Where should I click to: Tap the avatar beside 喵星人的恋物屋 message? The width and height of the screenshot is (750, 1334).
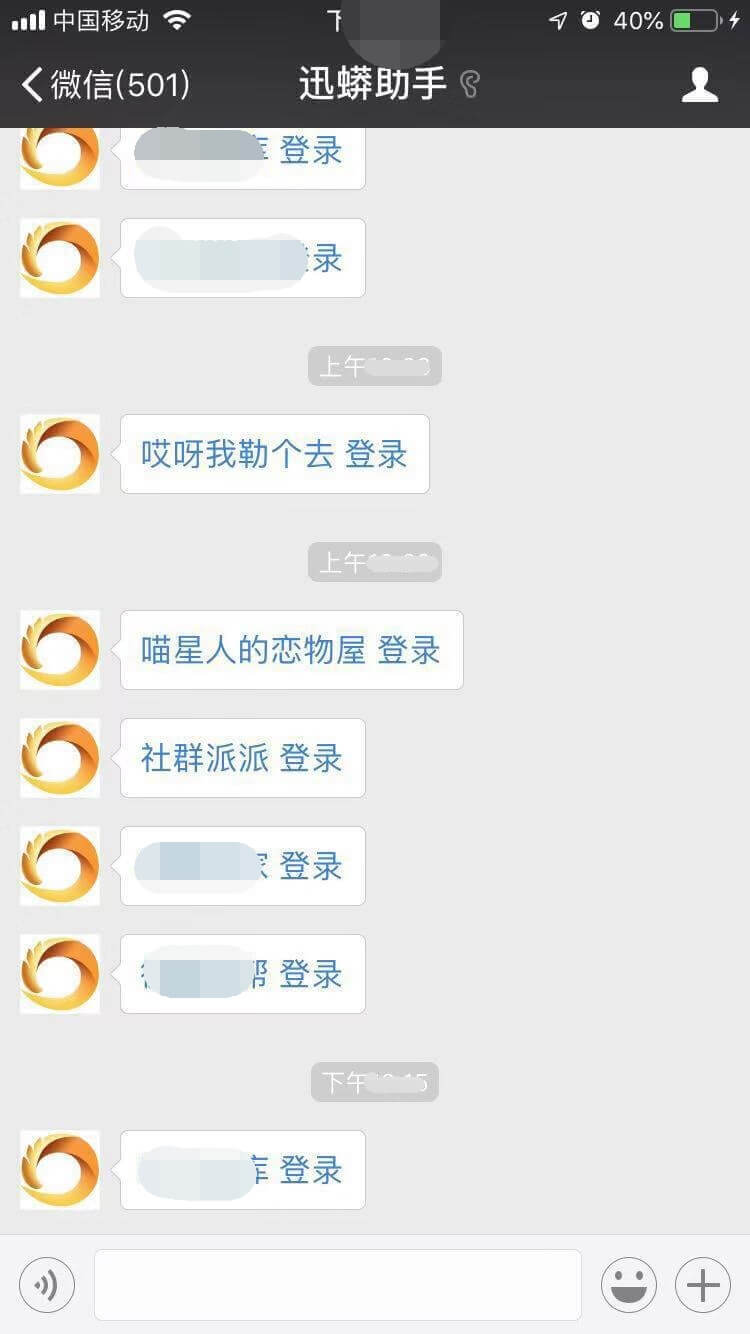tap(60, 650)
